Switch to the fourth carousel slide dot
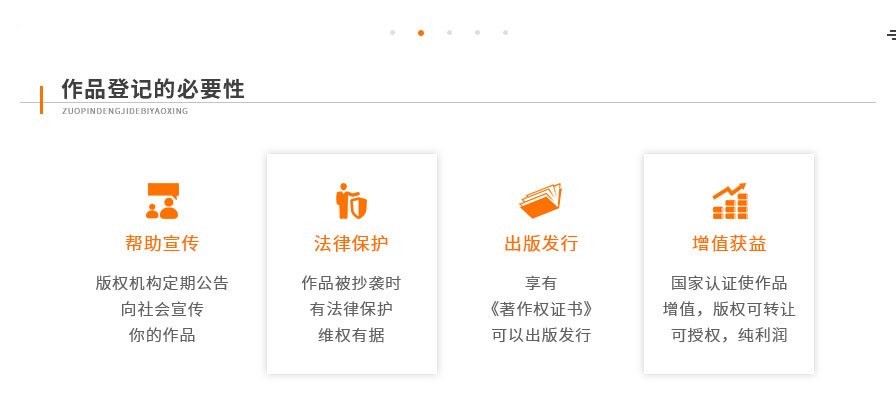This screenshot has height=404, width=896. click(478, 33)
